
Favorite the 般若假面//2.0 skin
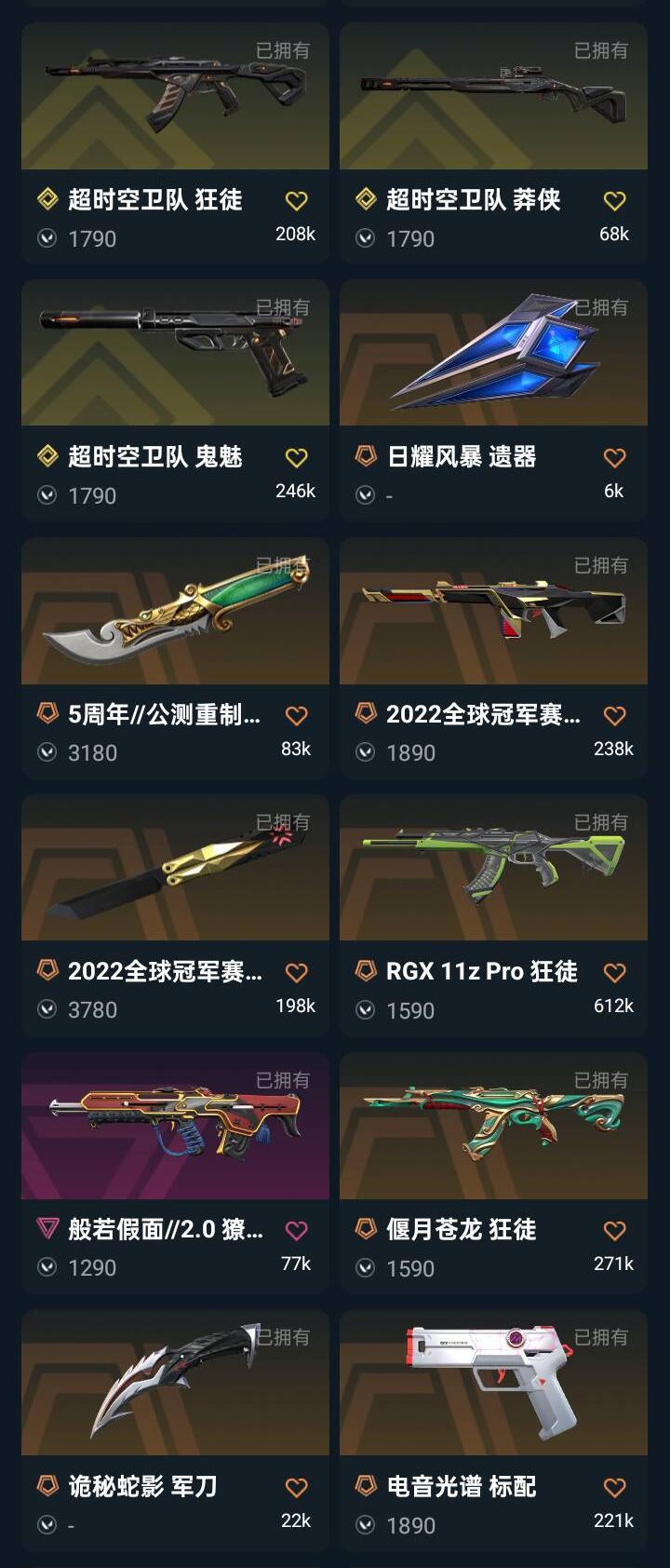point(296,1230)
